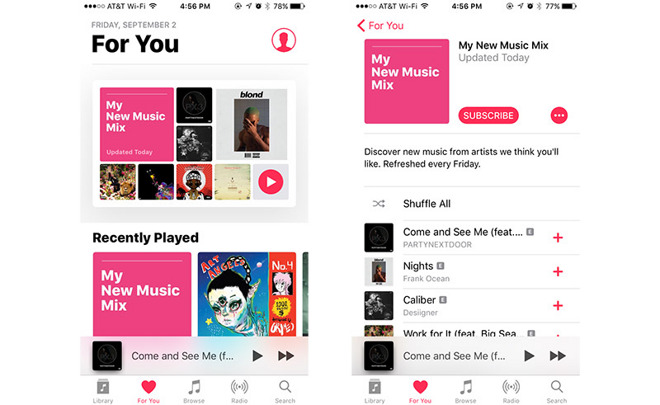The width and height of the screenshot is (660, 405).
Task: Open the account profile icon
Action: (x=284, y=41)
